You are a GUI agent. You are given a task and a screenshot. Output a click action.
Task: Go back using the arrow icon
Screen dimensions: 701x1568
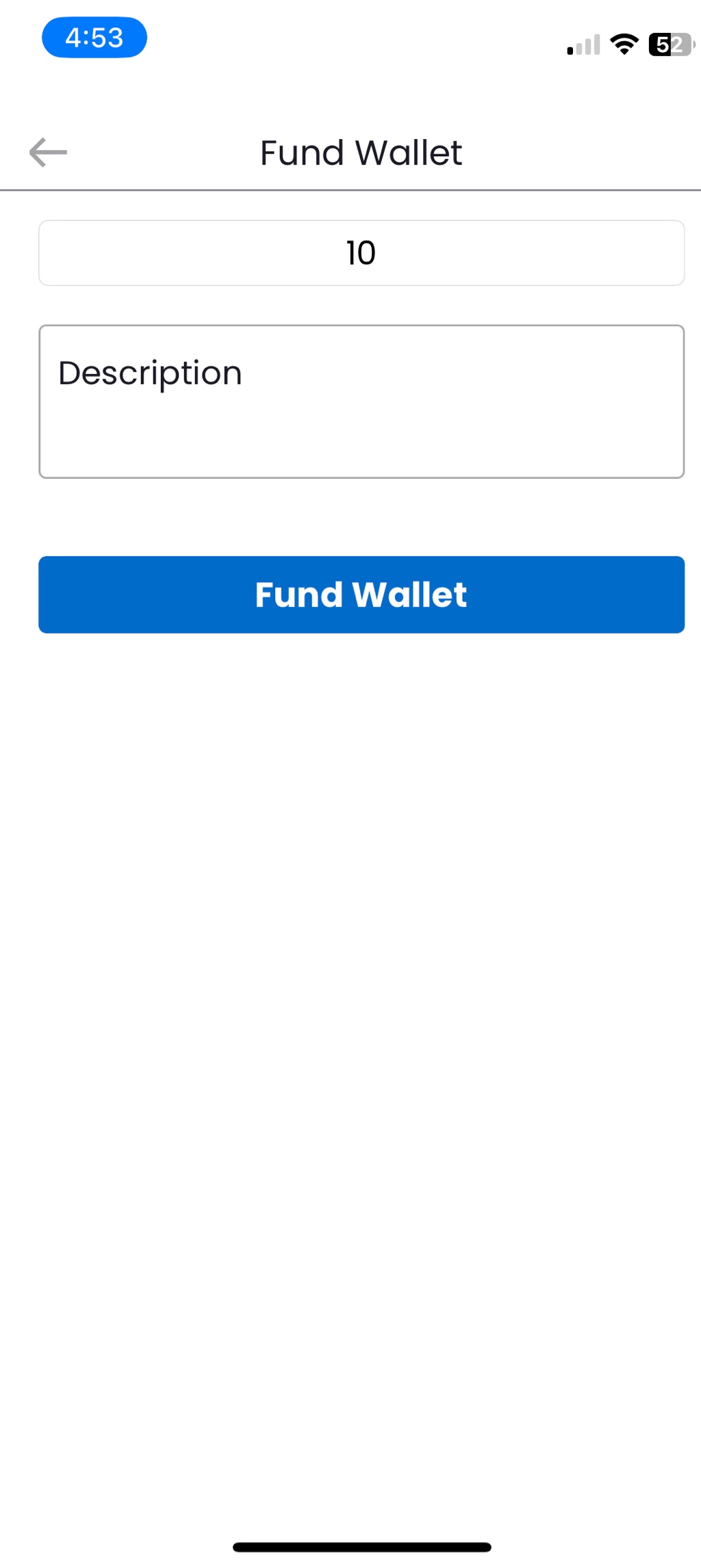48,152
